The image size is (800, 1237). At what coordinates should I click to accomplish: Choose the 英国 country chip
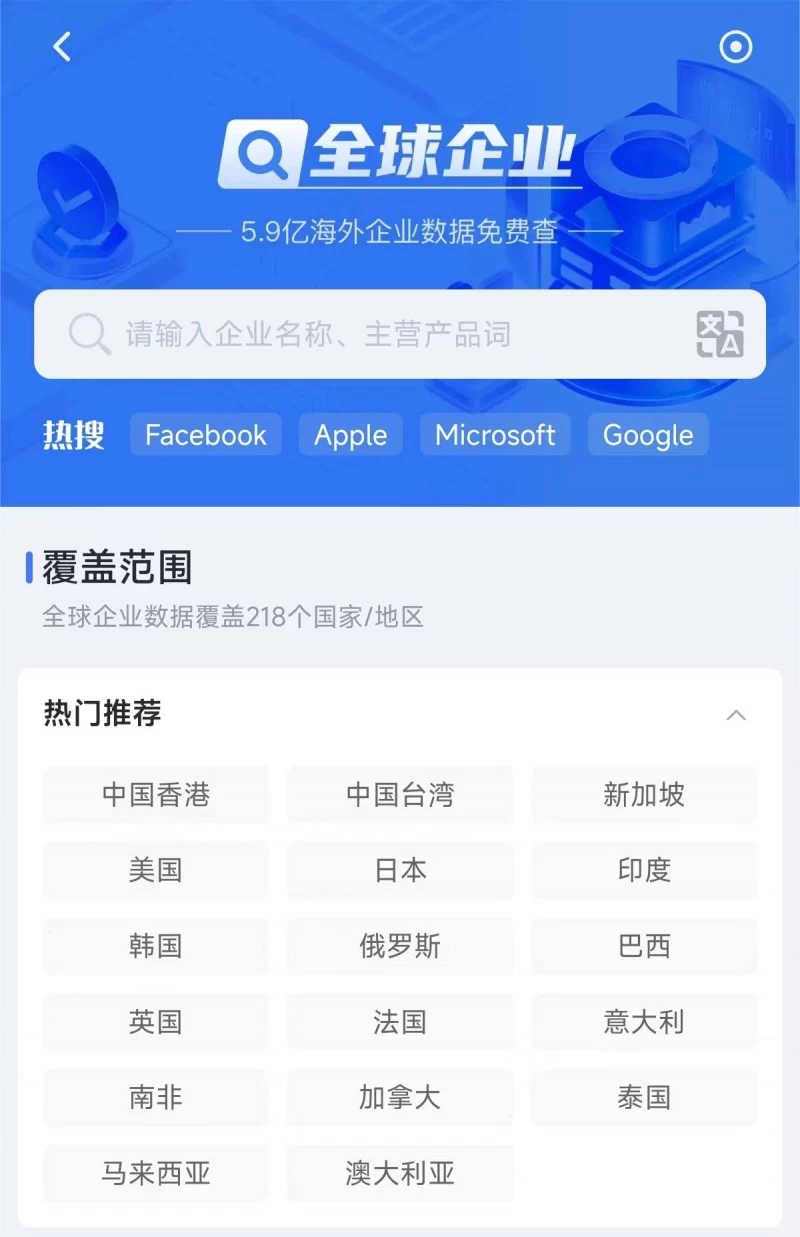pyautogui.click(x=156, y=1022)
